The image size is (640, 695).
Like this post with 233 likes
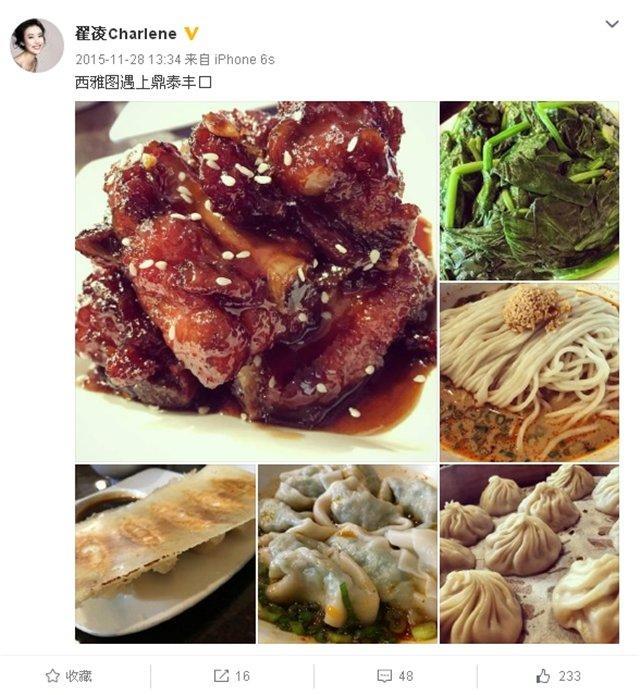[x=558, y=676]
